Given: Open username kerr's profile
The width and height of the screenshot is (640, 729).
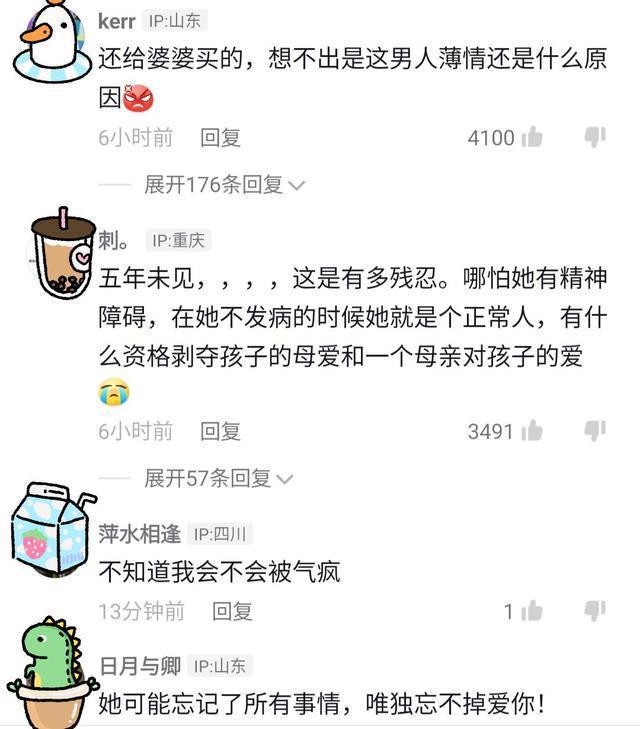Looking at the screenshot, I should (117, 21).
